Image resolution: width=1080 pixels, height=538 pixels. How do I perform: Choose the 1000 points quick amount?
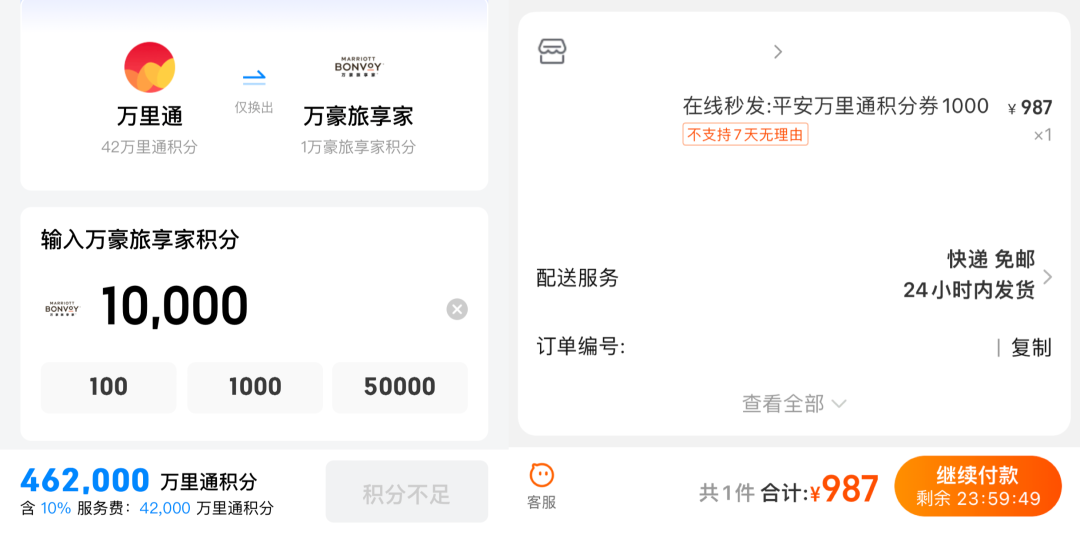click(x=255, y=387)
